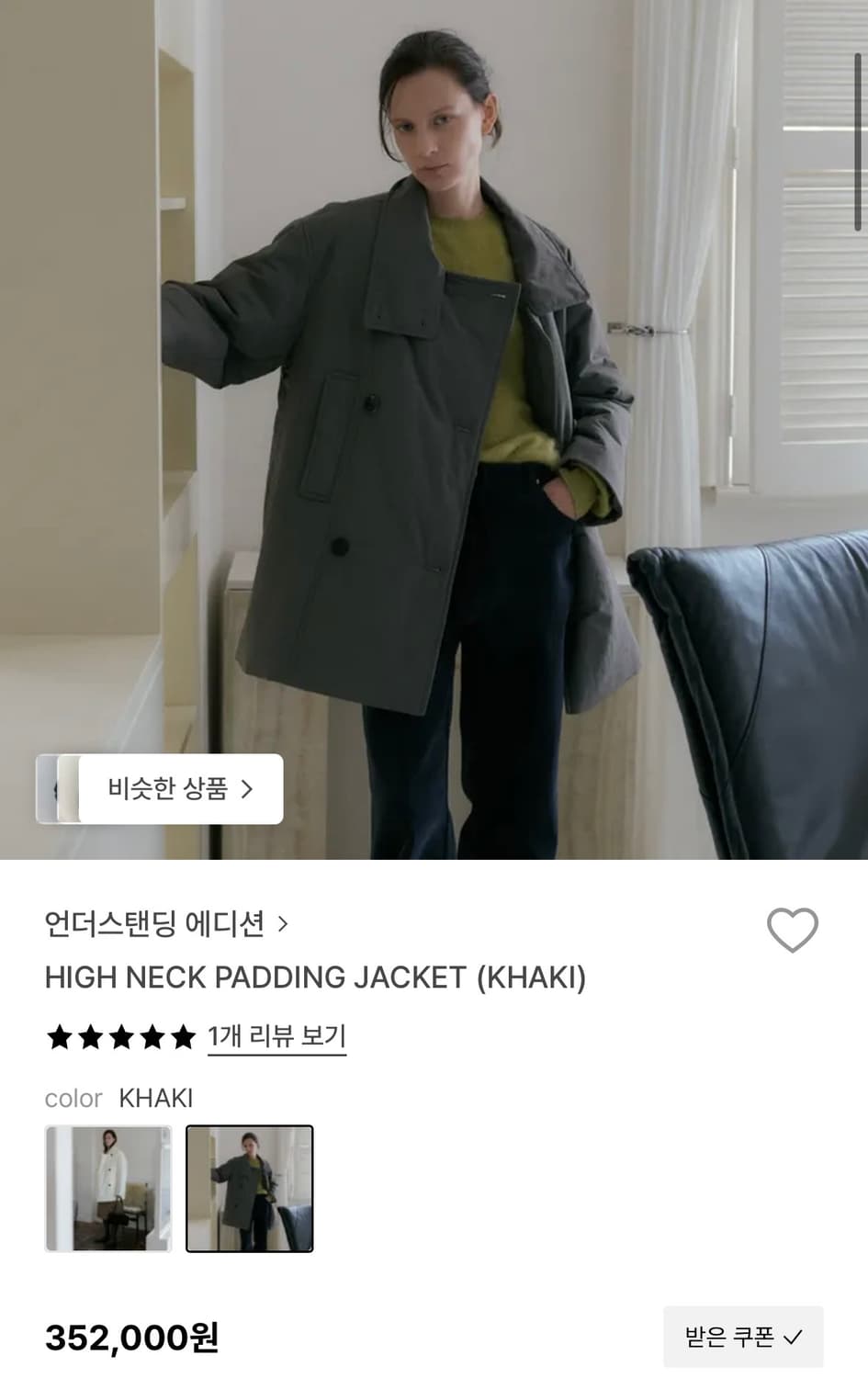This screenshot has height=1378, width=868.
Task: Tap the first star in the rating
Action: click(58, 1036)
